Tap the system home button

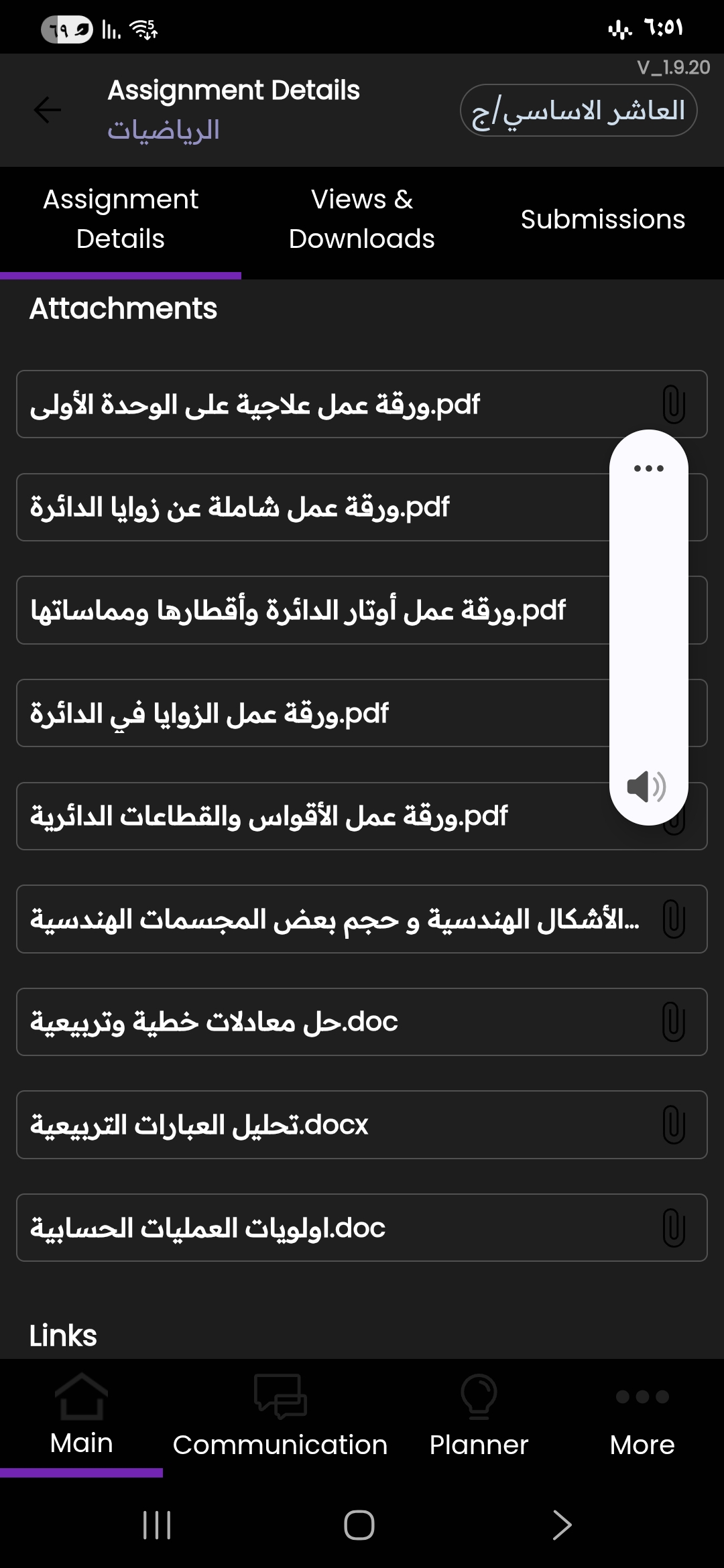click(x=359, y=1525)
